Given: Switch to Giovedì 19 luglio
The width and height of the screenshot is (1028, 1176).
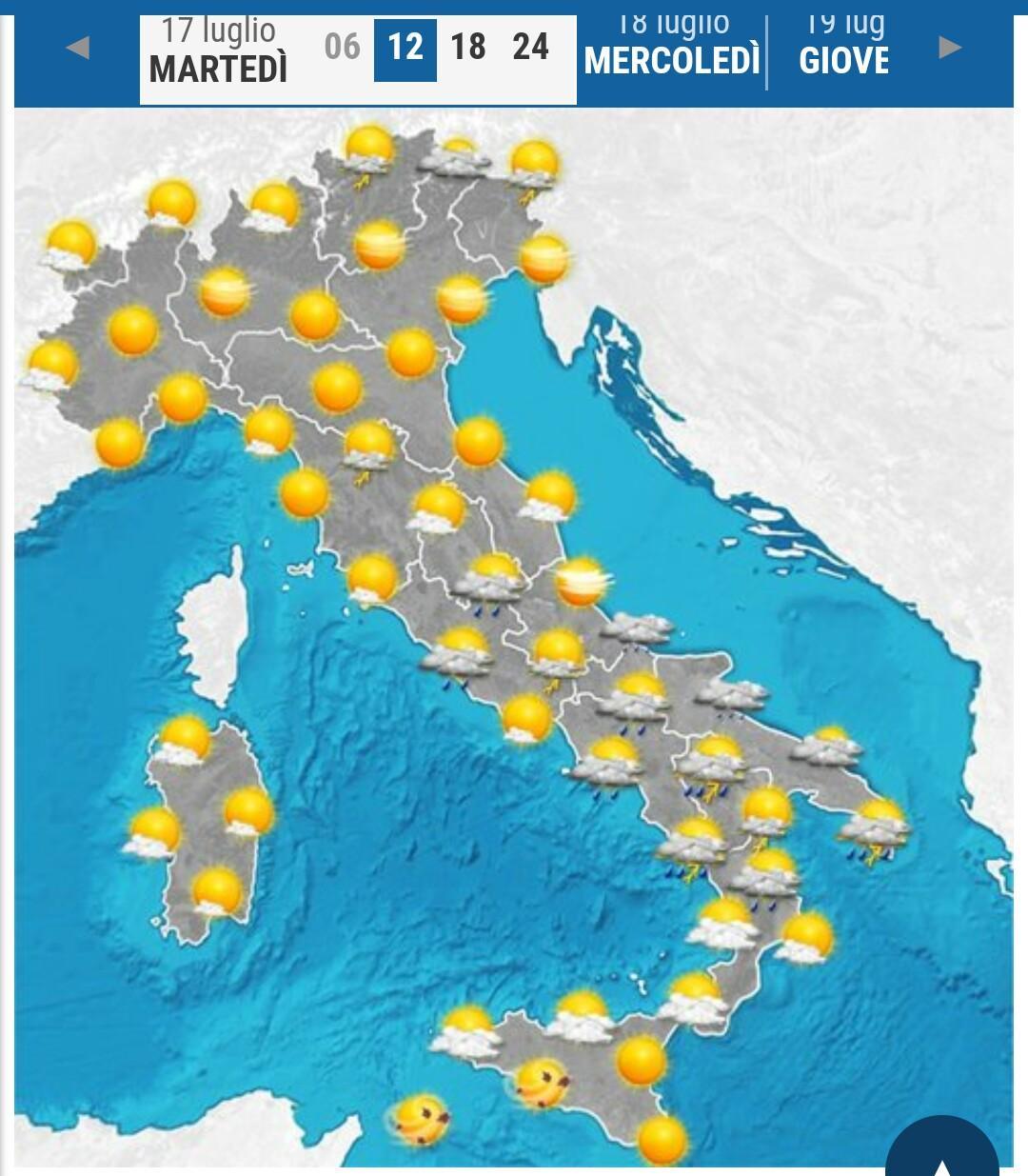Looking at the screenshot, I should [843, 50].
